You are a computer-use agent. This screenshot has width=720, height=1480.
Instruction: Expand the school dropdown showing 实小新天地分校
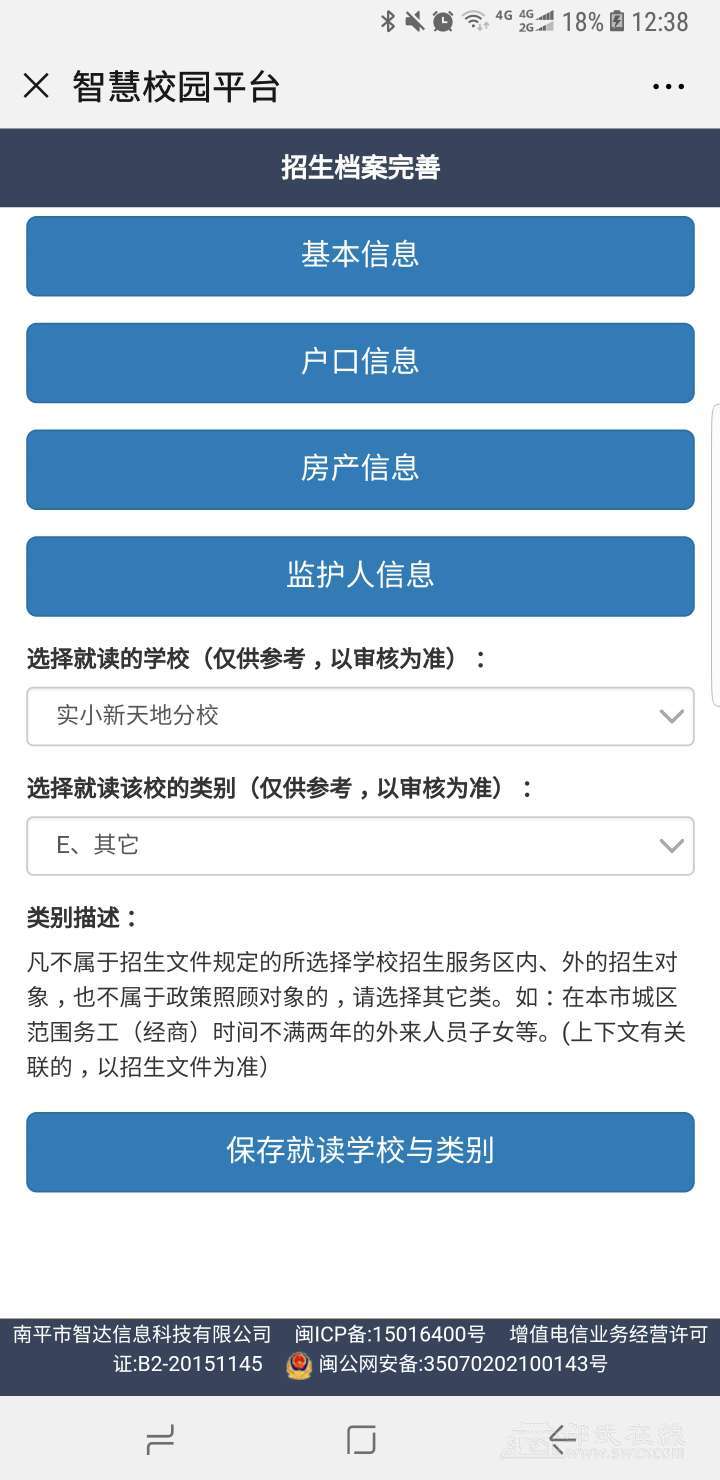[360, 716]
